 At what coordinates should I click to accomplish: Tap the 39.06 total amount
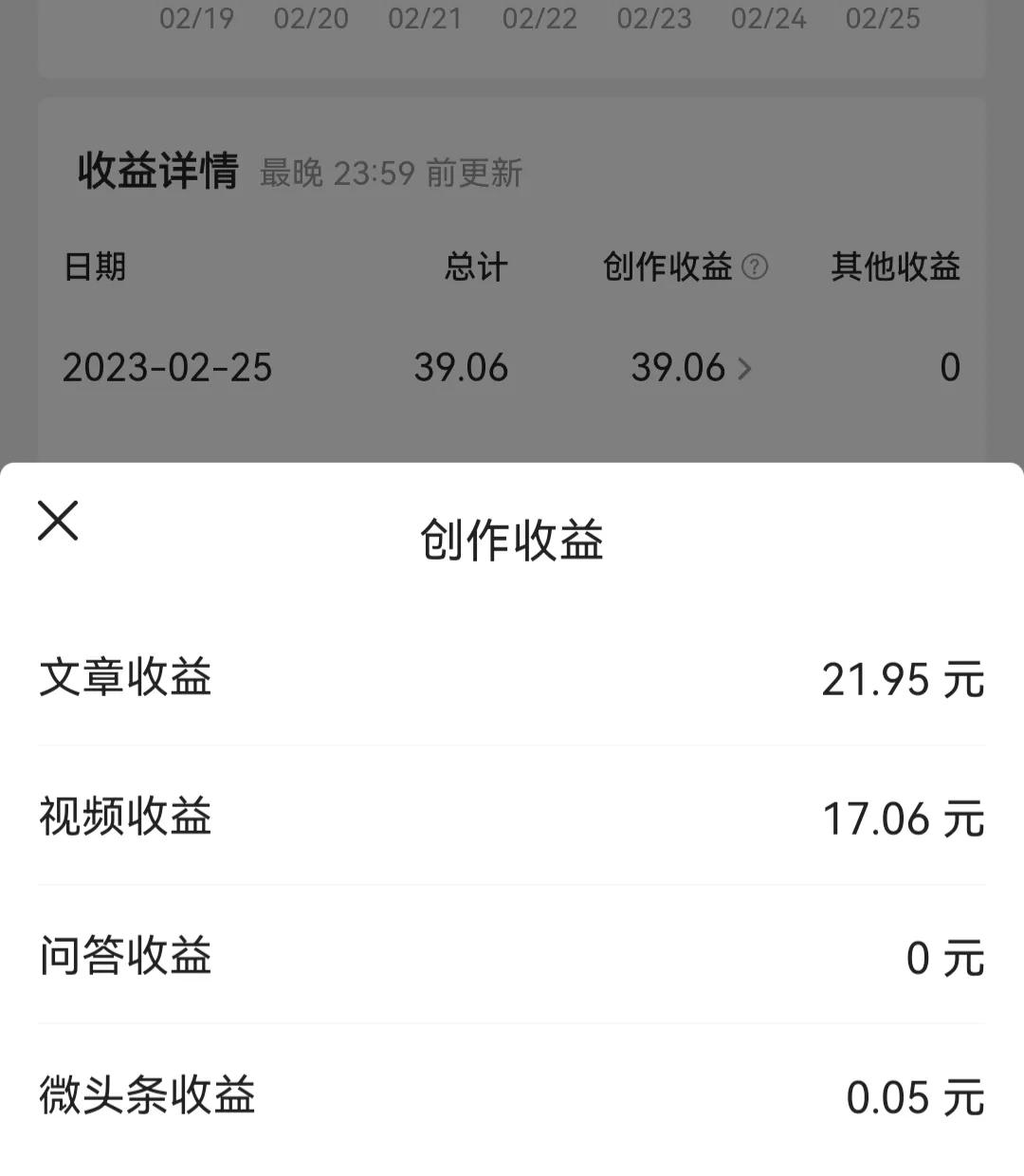tap(460, 368)
